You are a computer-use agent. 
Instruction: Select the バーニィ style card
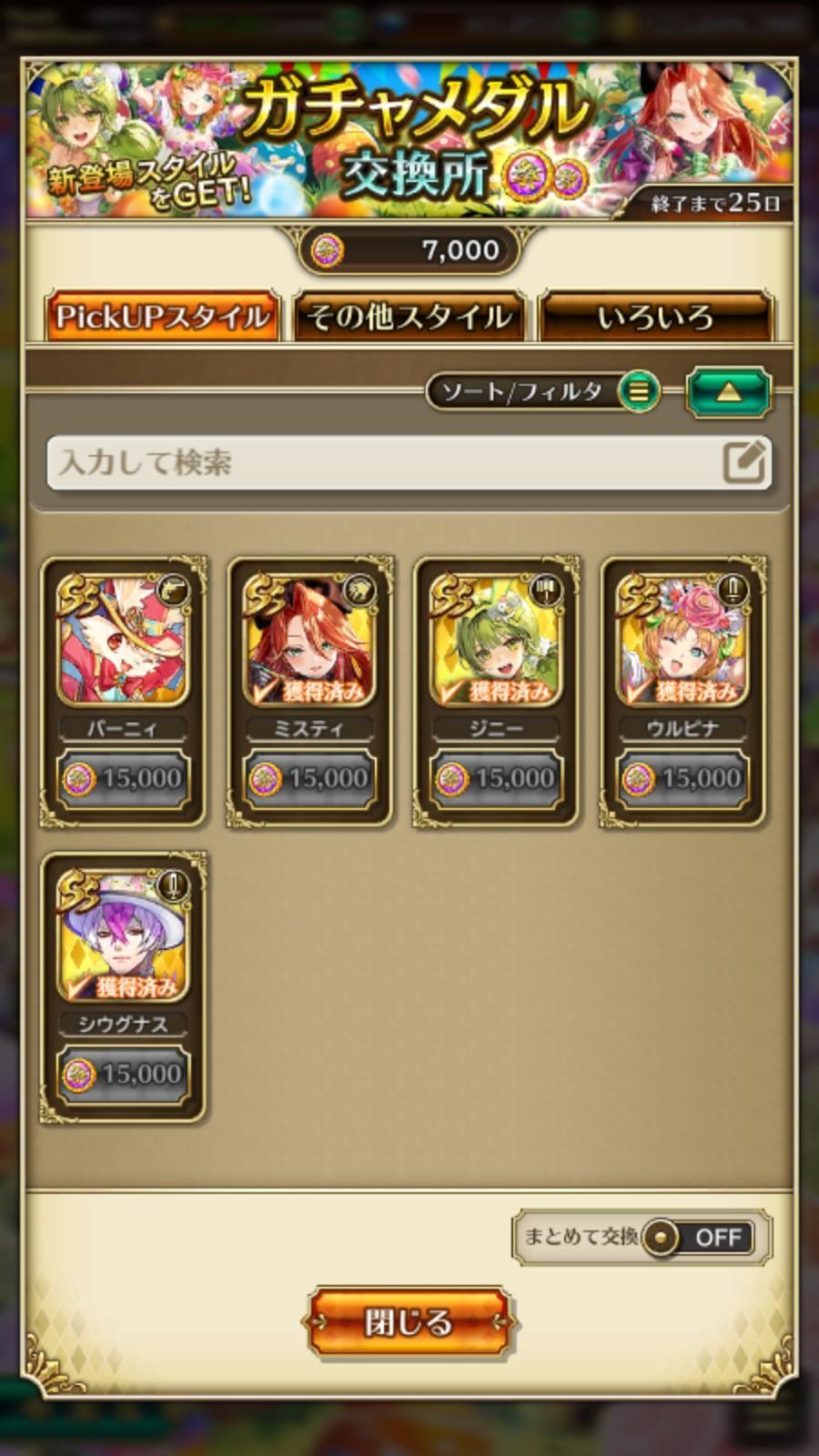click(x=123, y=692)
